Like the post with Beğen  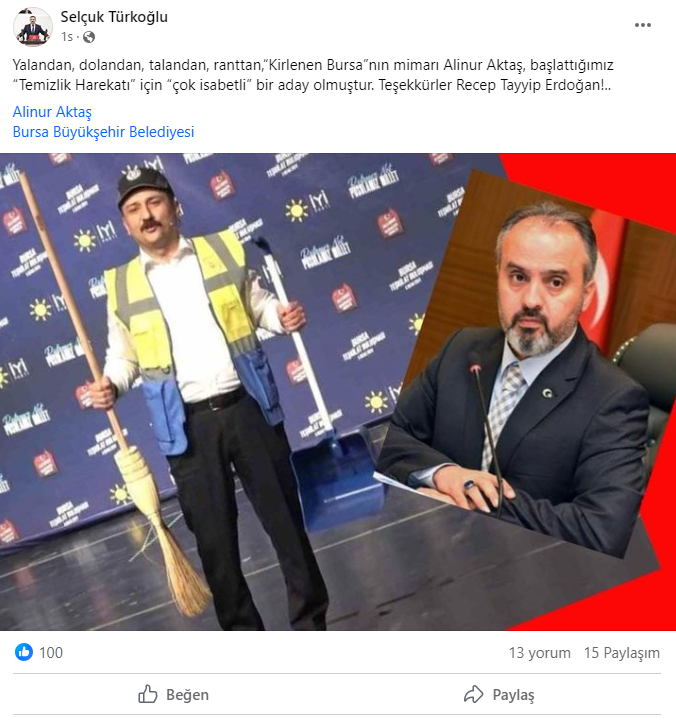[173, 695]
